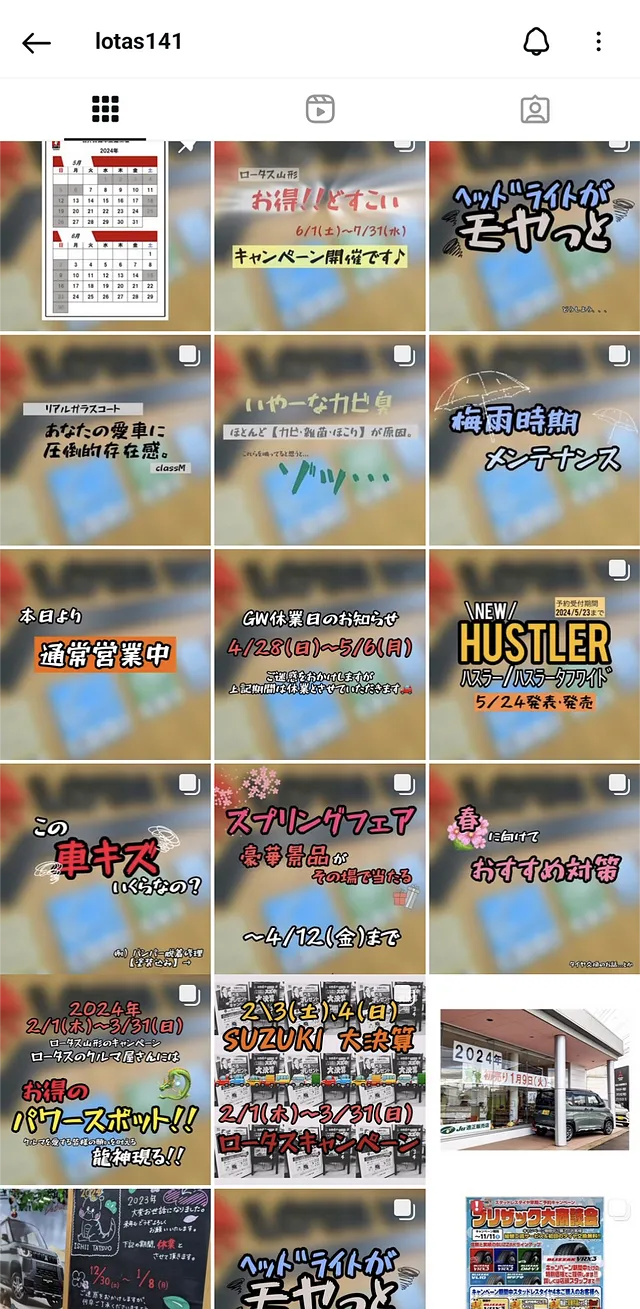
Task: Open the 春に向けておすすめ対策 post
Action: 535,868
